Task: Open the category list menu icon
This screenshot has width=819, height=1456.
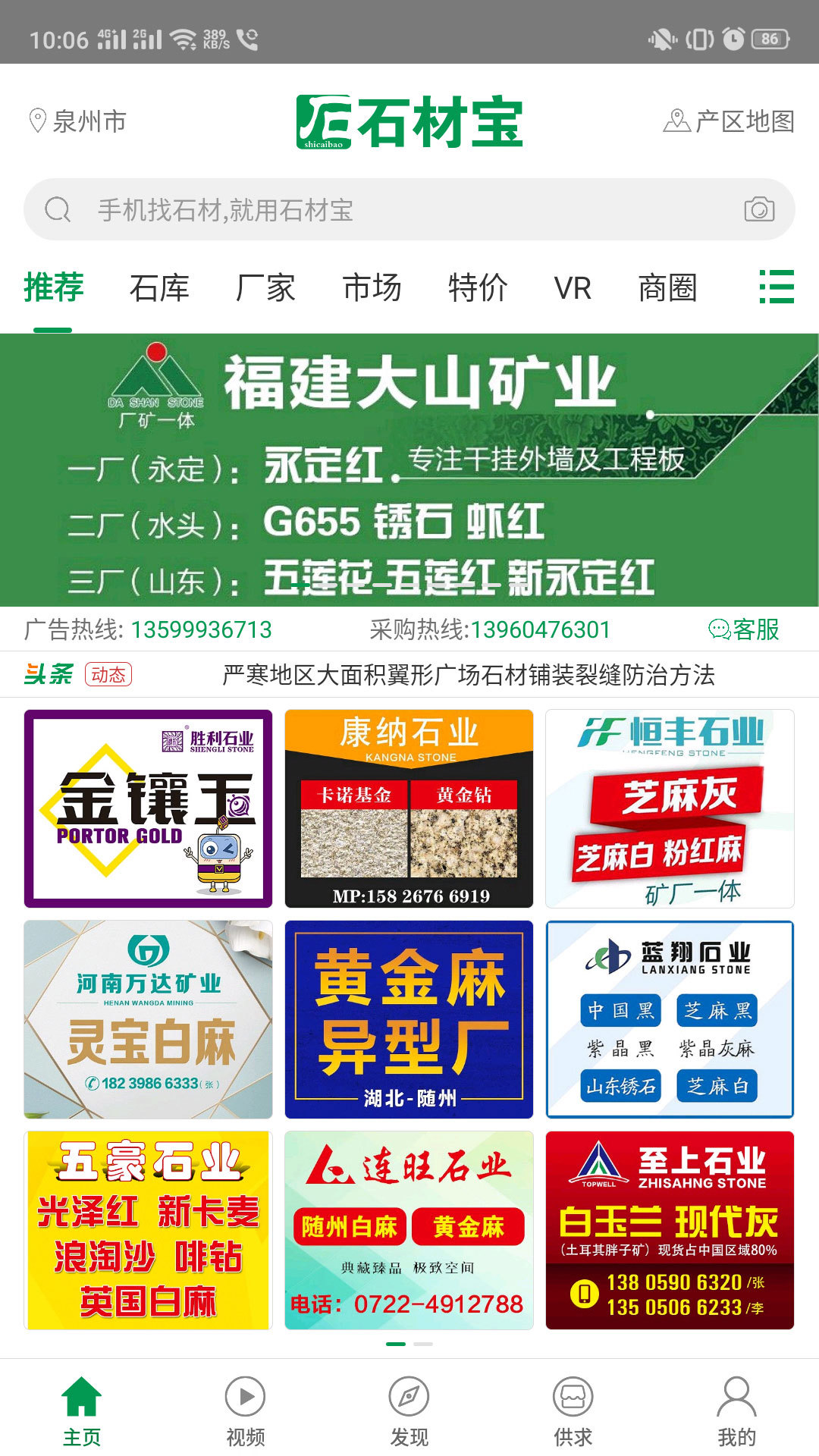Action: coord(777,287)
